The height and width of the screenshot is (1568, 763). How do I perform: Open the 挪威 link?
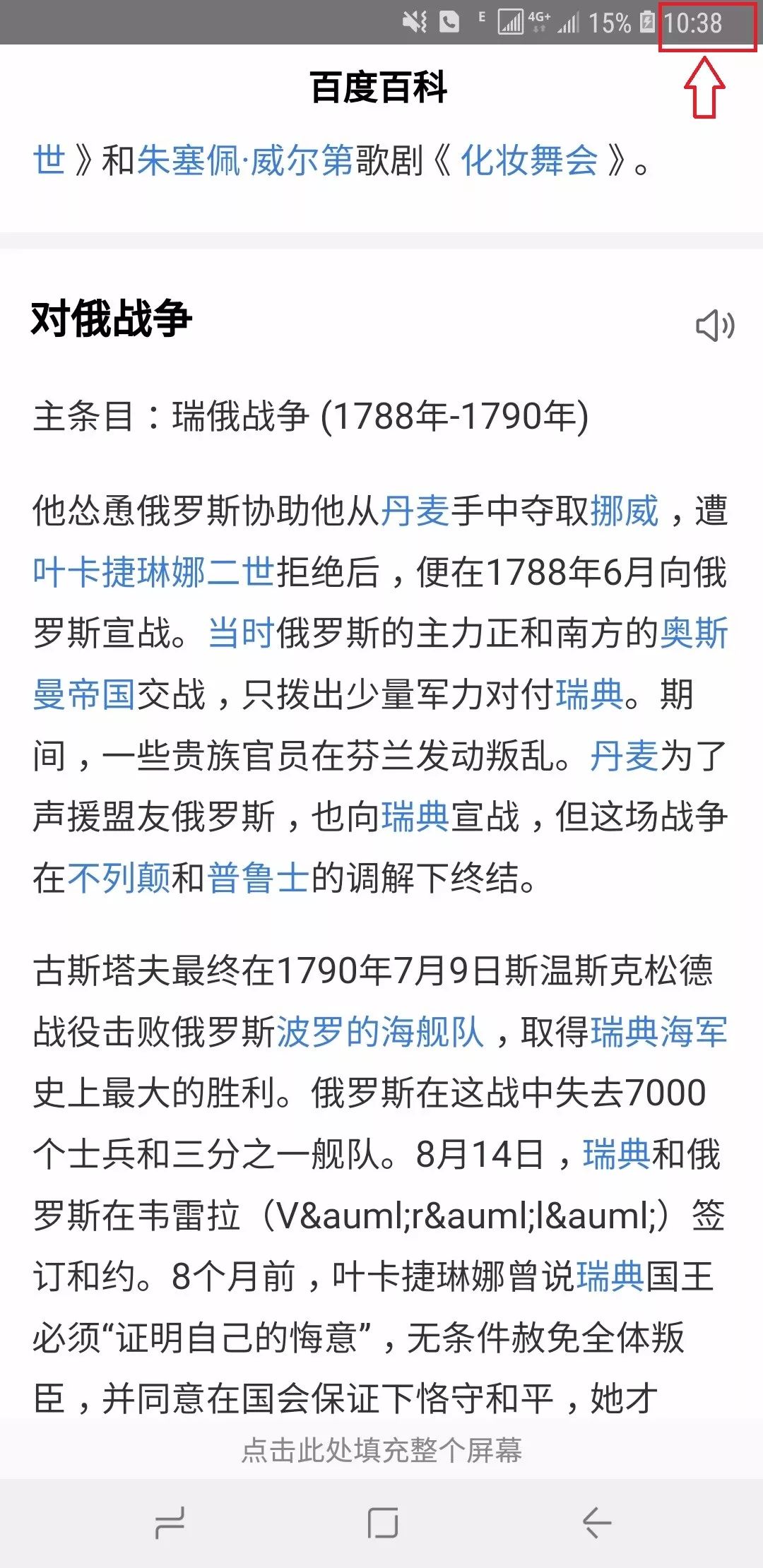(x=624, y=511)
